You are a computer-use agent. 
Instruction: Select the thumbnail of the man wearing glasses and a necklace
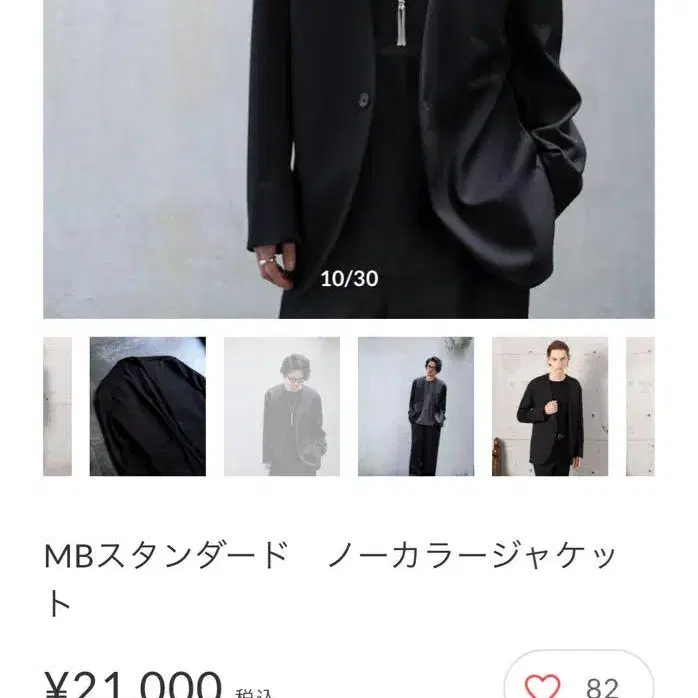coord(281,406)
